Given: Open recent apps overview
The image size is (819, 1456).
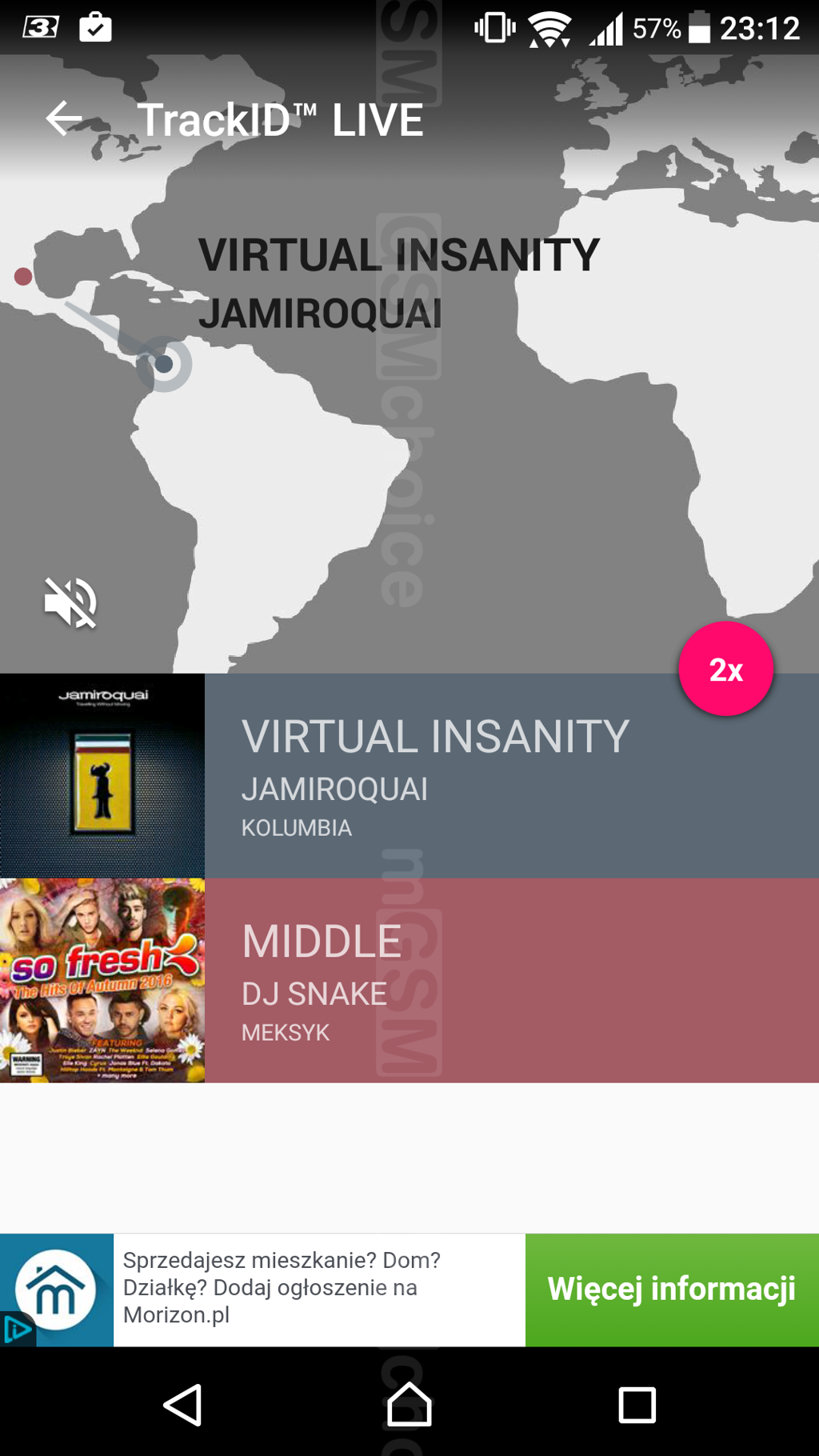Looking at the screenshot, I should (x=637, y=1404).
